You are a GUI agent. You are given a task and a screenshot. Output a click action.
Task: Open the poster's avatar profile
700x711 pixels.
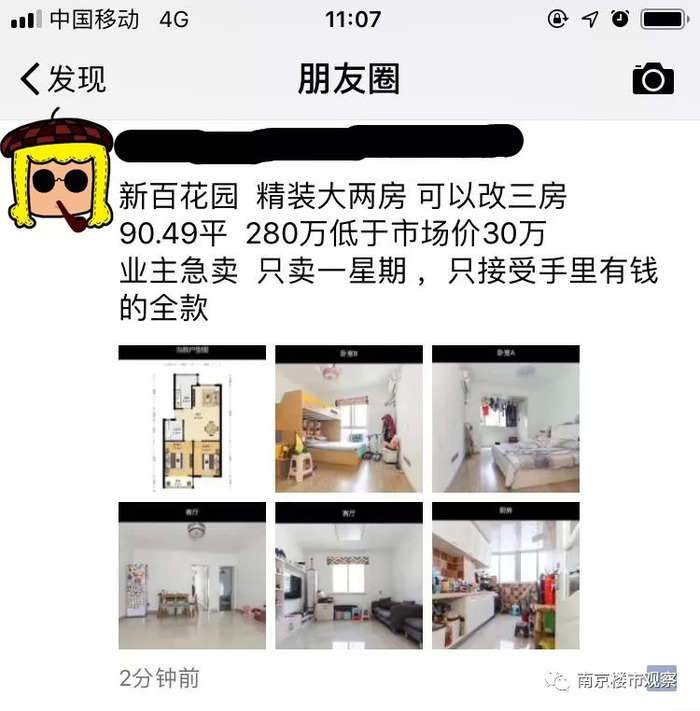pyautogui.click(x=57, y=176)
